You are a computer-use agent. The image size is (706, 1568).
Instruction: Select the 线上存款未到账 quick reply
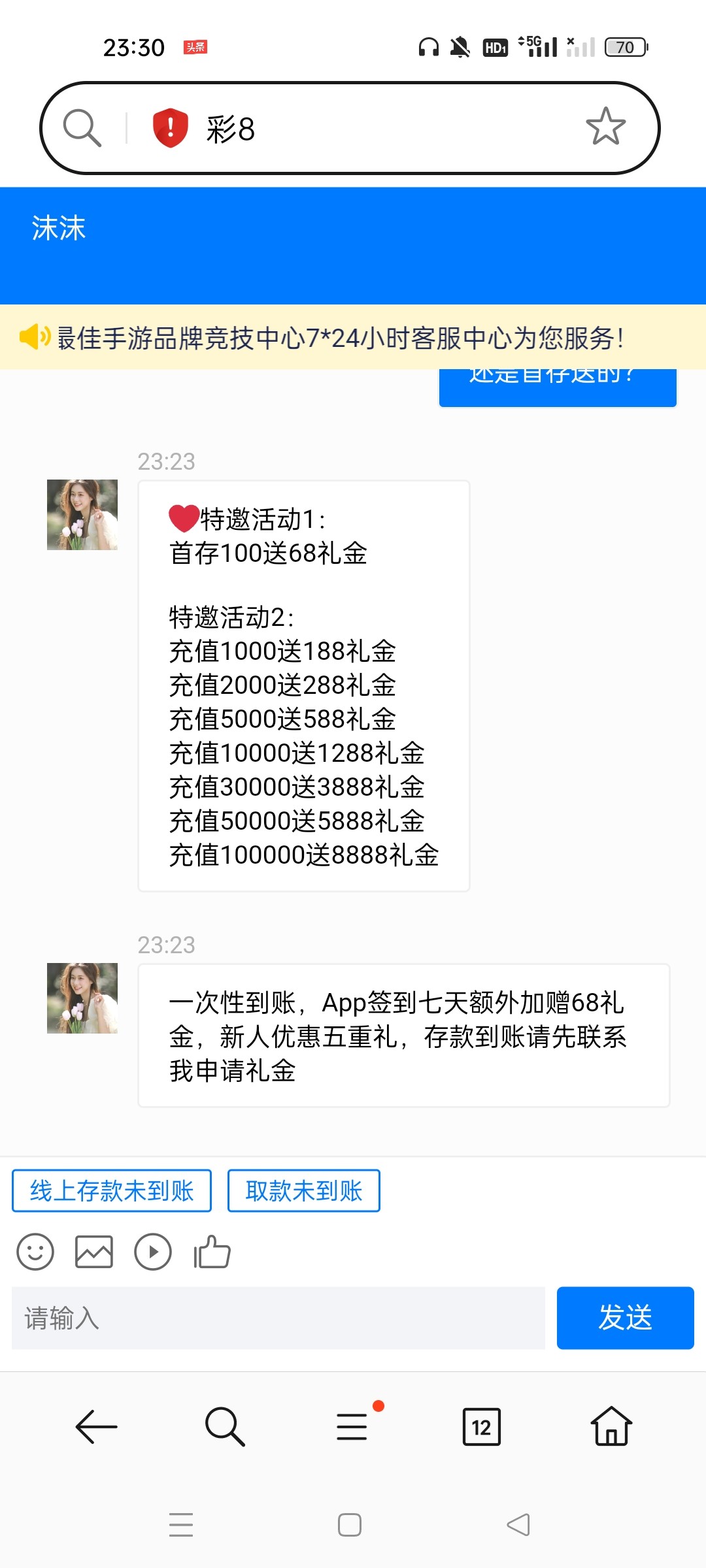112,1190
